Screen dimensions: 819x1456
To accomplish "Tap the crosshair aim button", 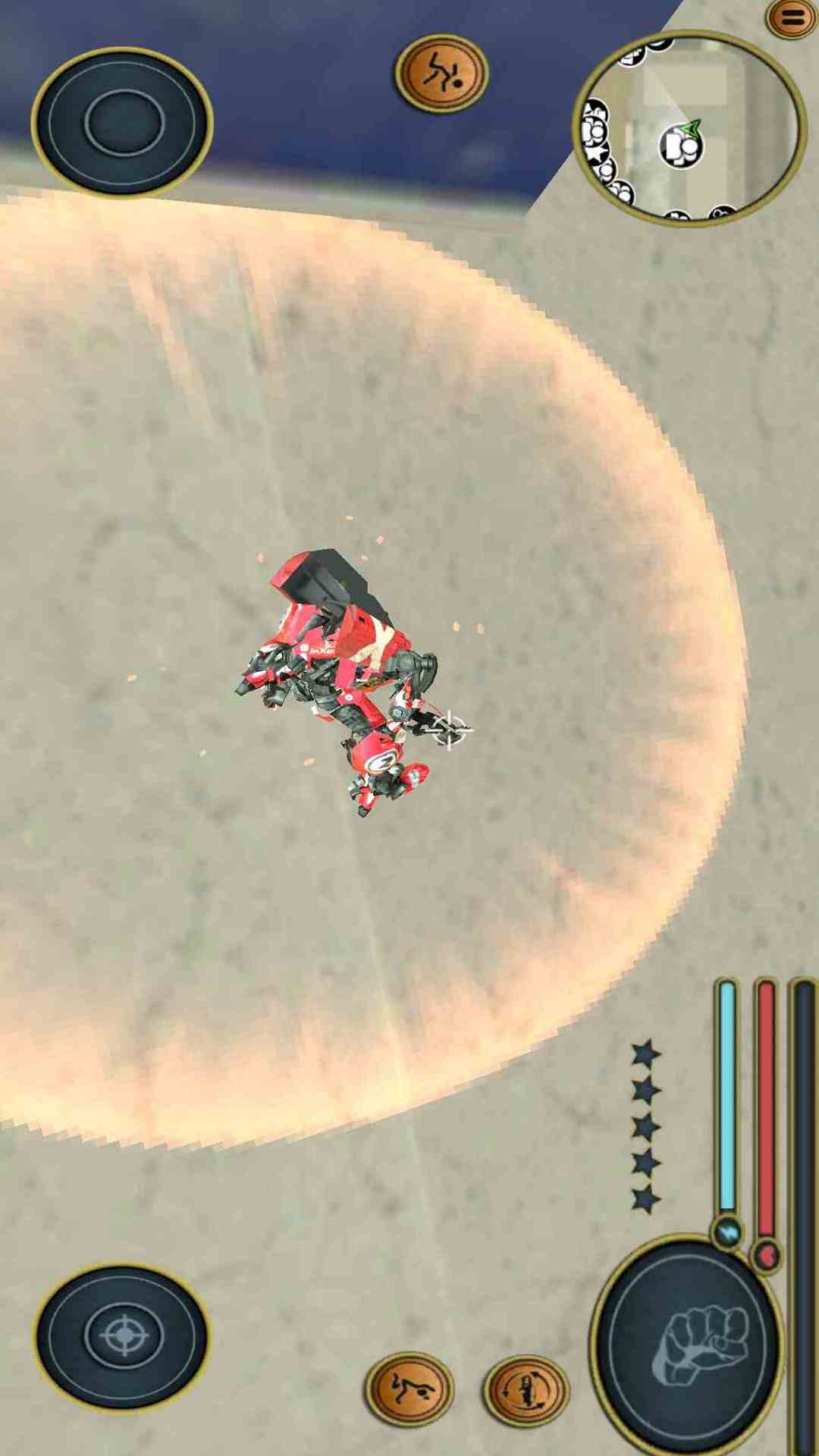I will point(122,1335).
